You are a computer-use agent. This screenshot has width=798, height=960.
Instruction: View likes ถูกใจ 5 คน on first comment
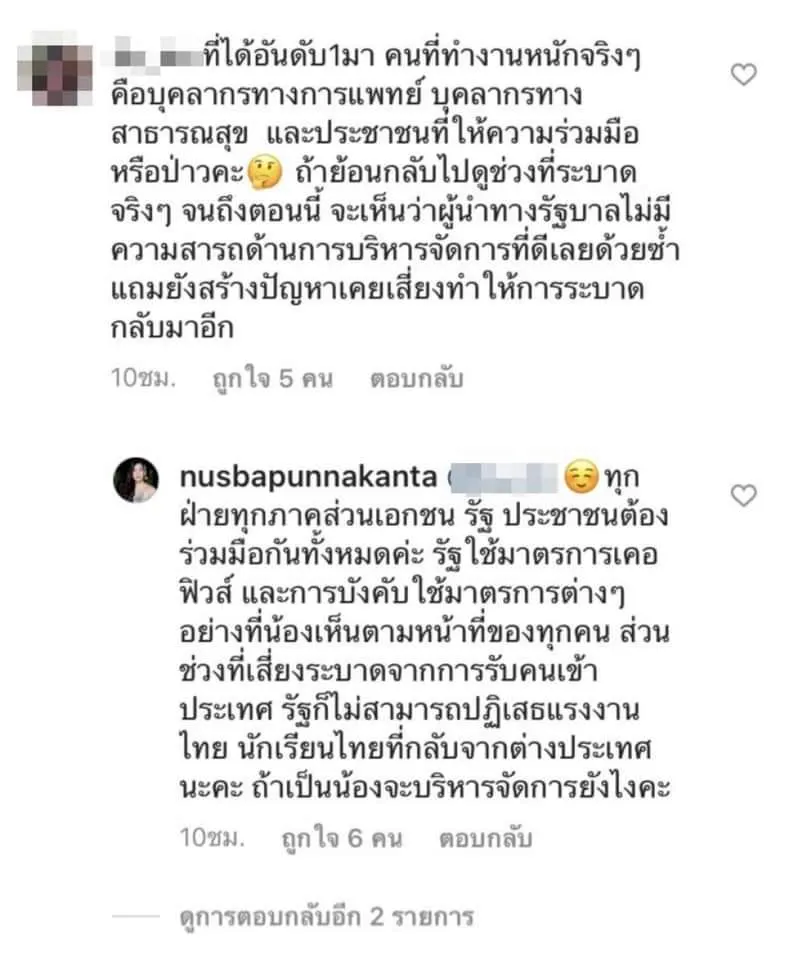click(x=271, y=380)
